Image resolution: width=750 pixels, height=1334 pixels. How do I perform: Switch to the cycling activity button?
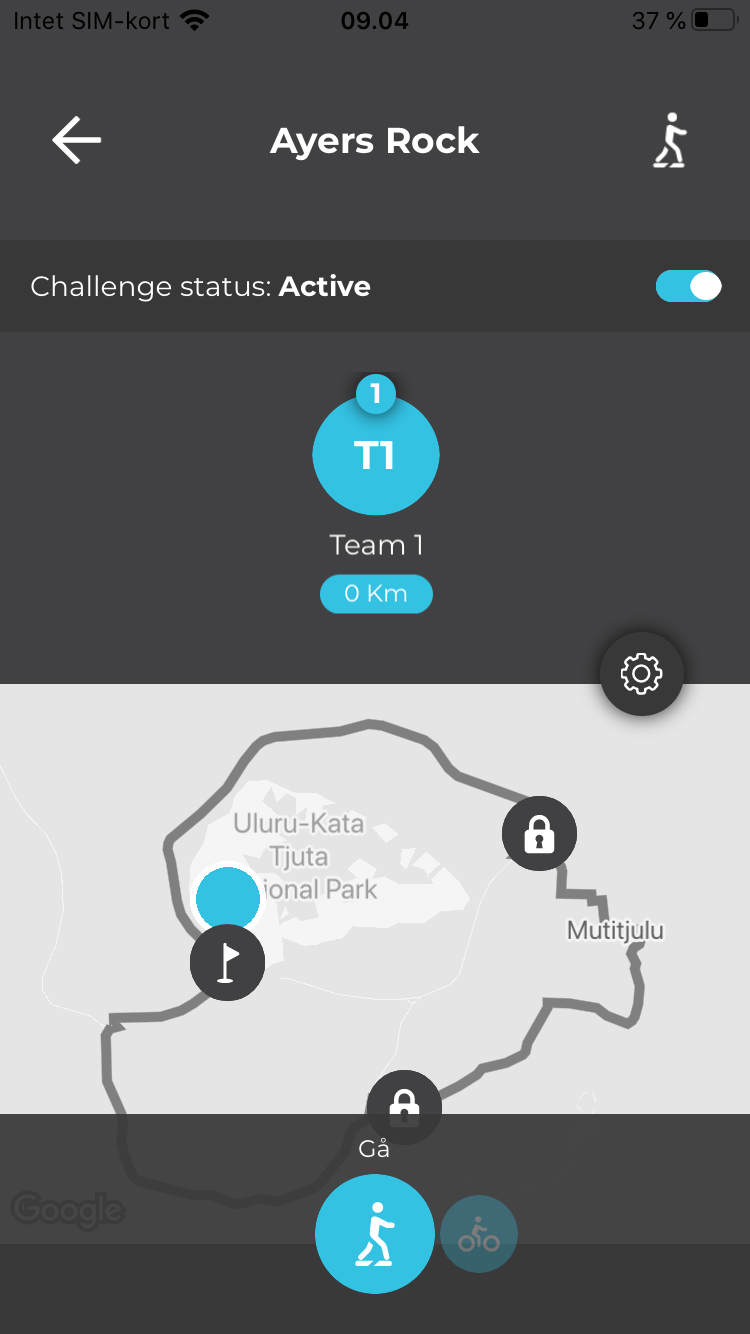[479, 1234]
